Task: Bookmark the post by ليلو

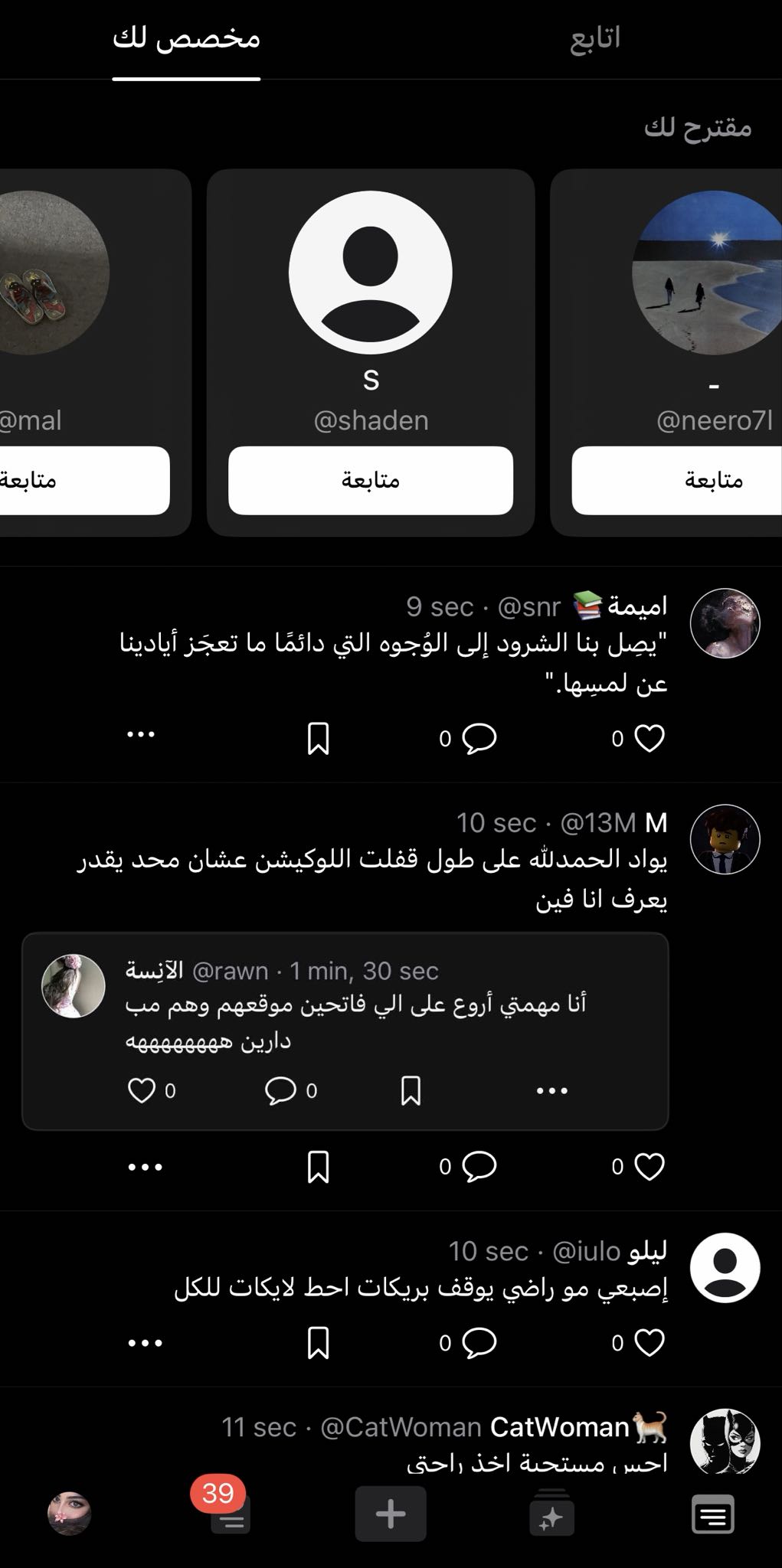Action: pos(318,1343)
